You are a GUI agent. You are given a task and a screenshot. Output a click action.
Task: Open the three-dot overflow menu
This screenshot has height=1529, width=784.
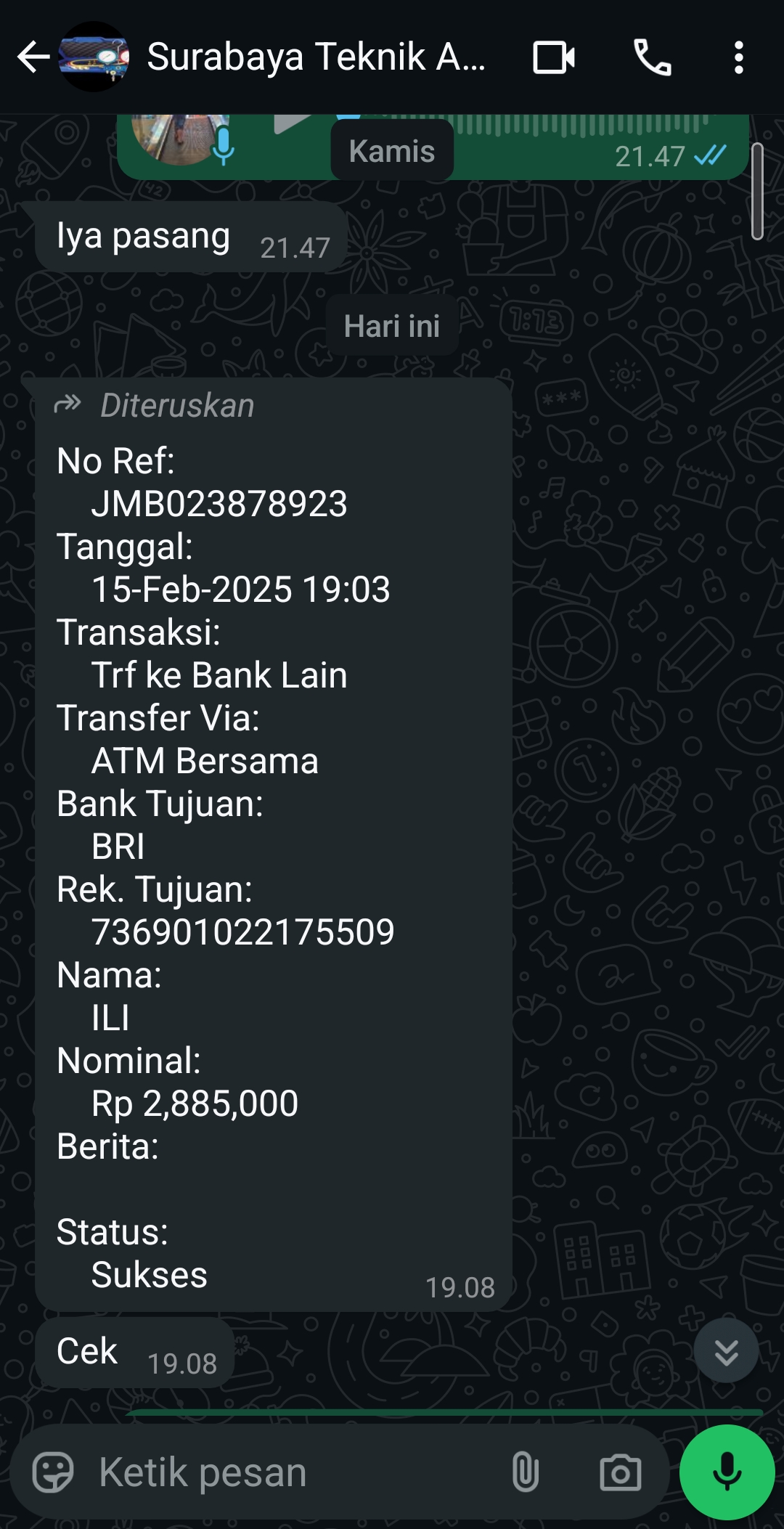pyautogui.click(x=738, y=57)
